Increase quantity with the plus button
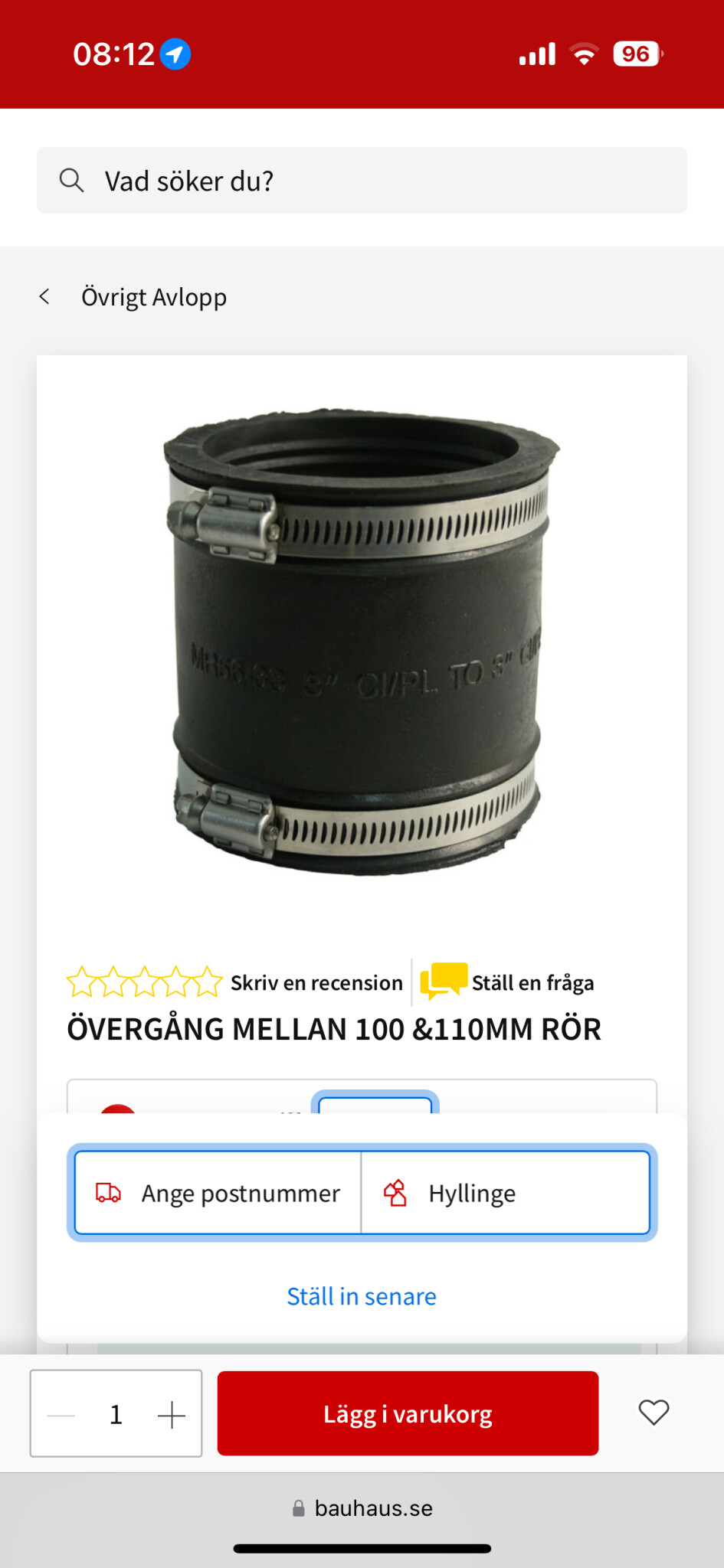The image size is (724, 1568). 172,1415
